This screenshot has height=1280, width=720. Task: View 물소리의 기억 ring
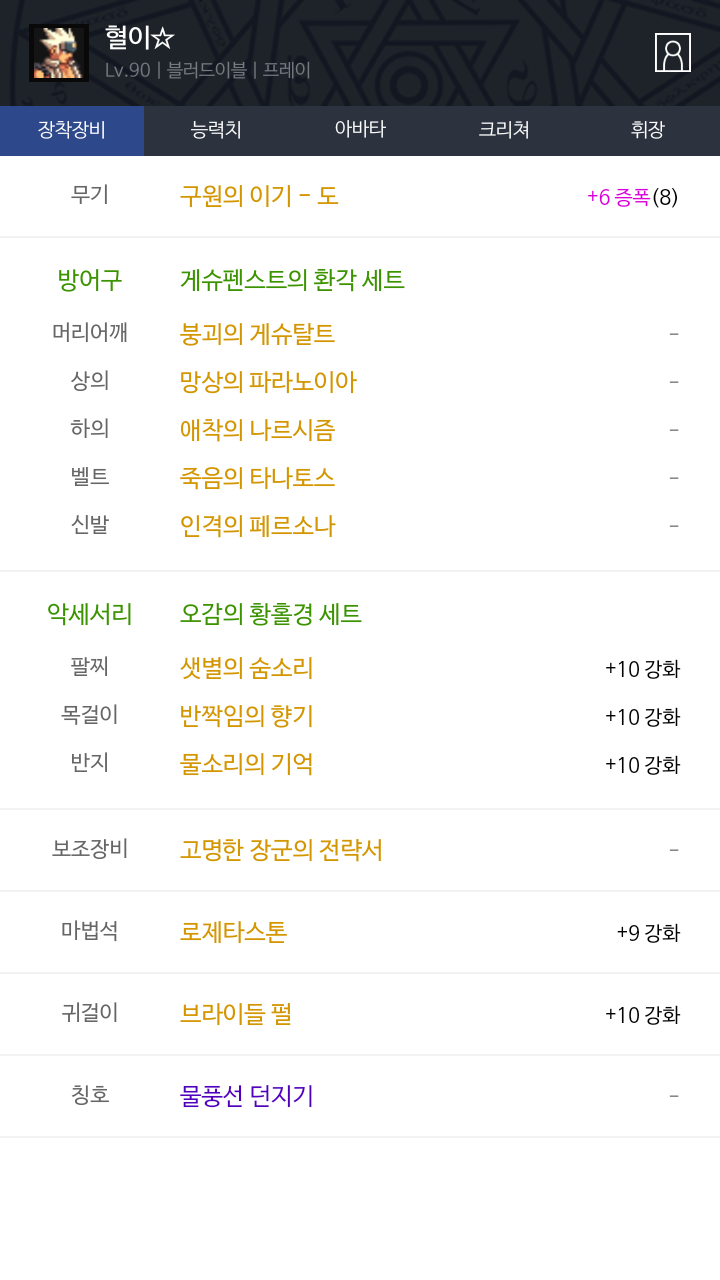tap(247, 764)
